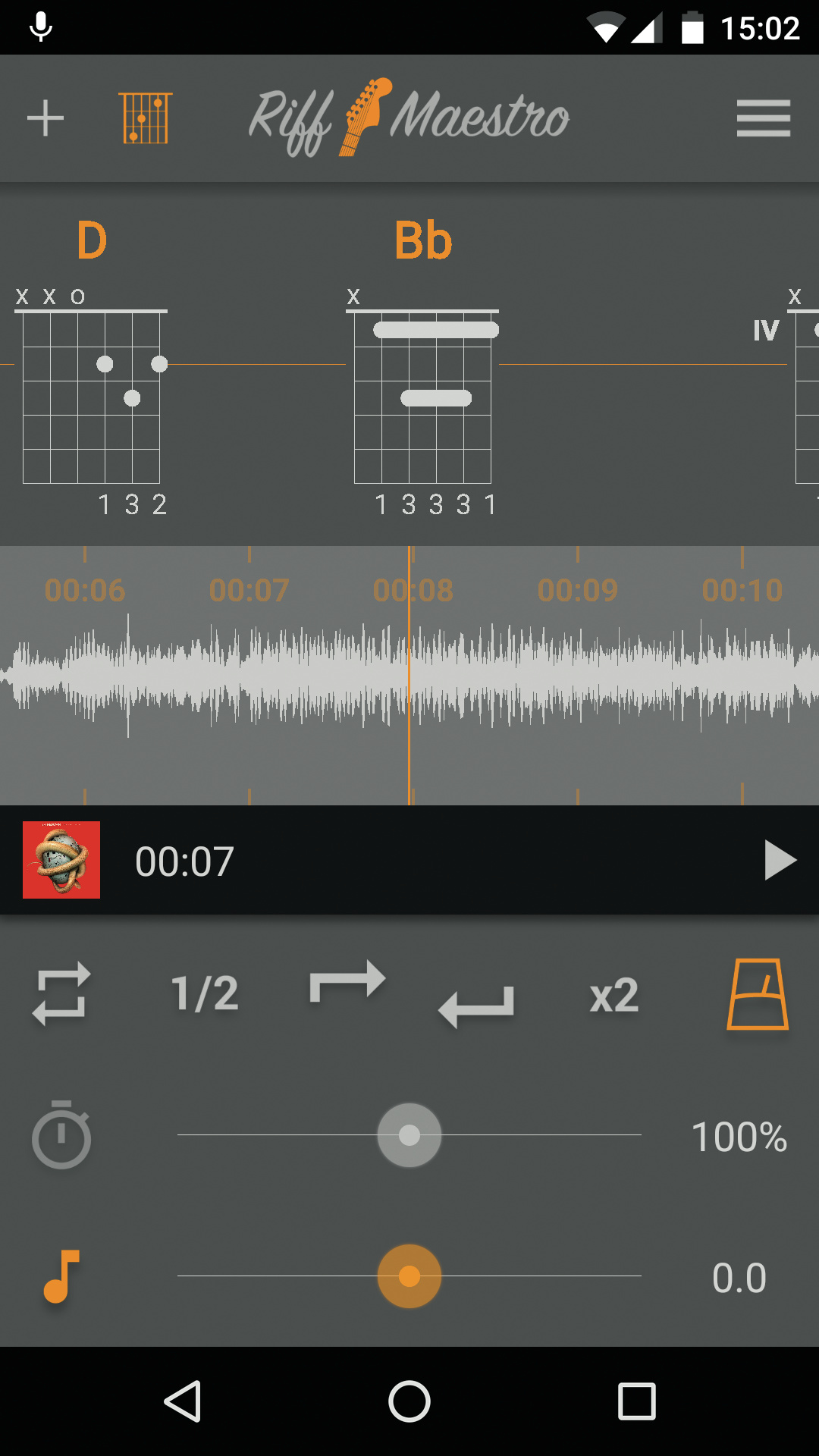Toggle the metronome icon
This screenshot has height=1456, width=819.
coord(758,993)
